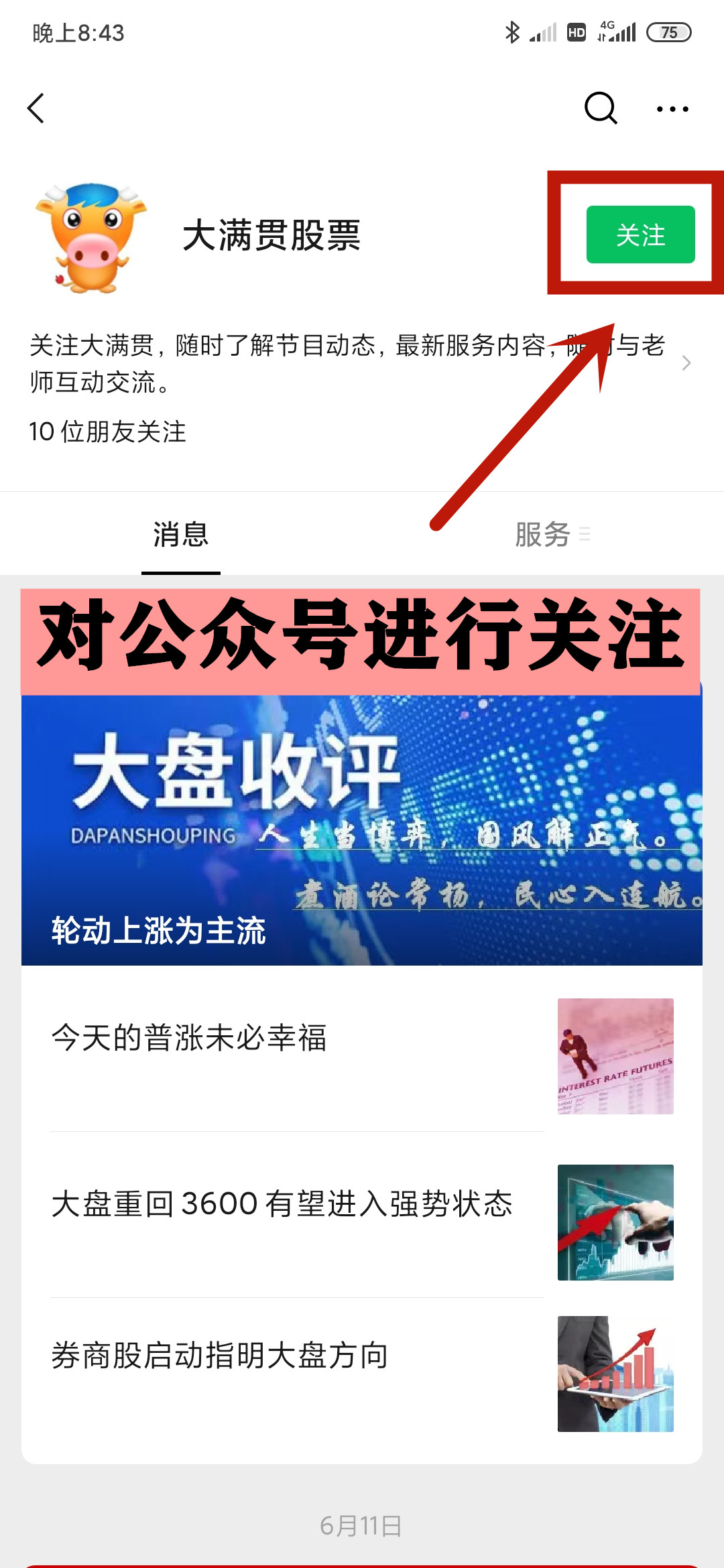Switch to the 消息 tab
Image resolution: width=724 pixels, height=1568 pixels.
(181, 535)
